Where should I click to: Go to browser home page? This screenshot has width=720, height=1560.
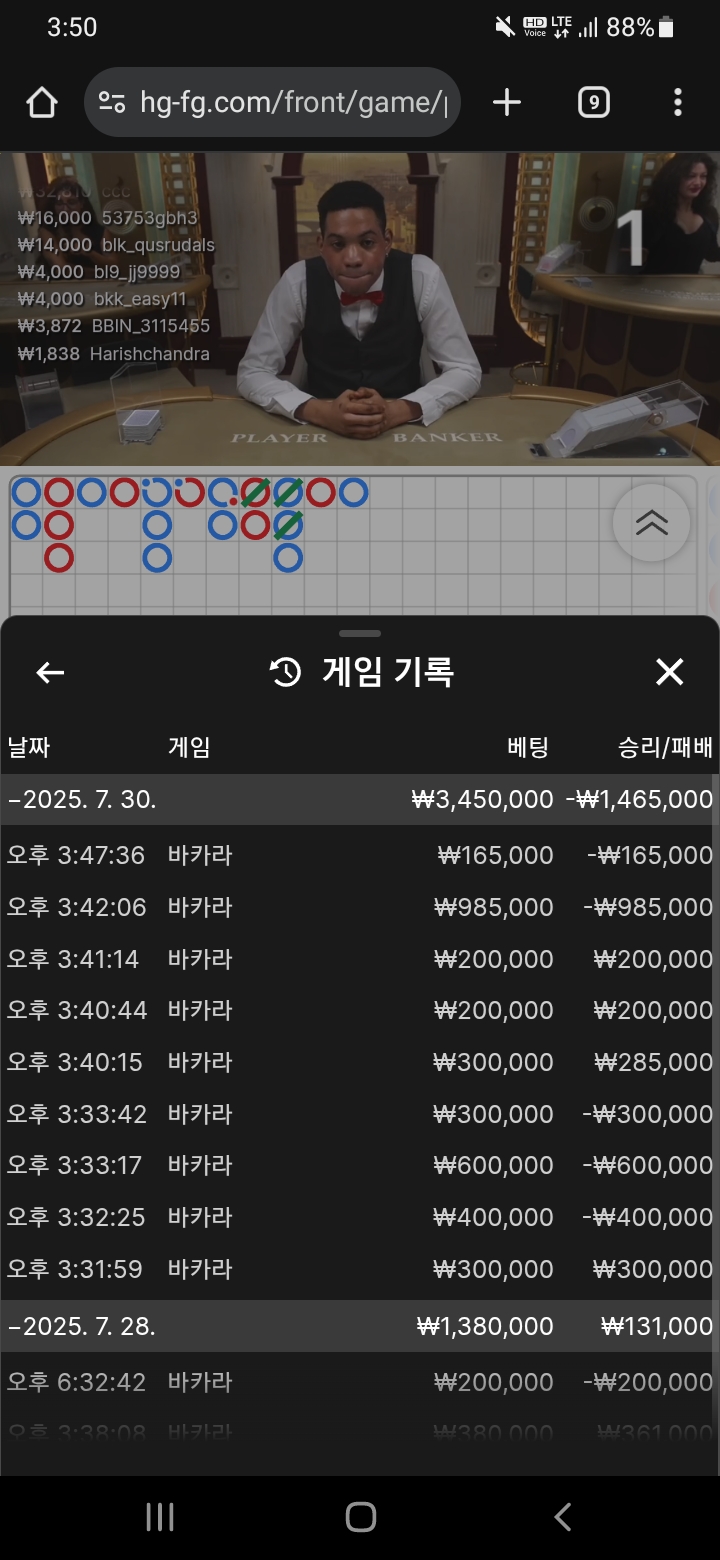pos(42,102)
